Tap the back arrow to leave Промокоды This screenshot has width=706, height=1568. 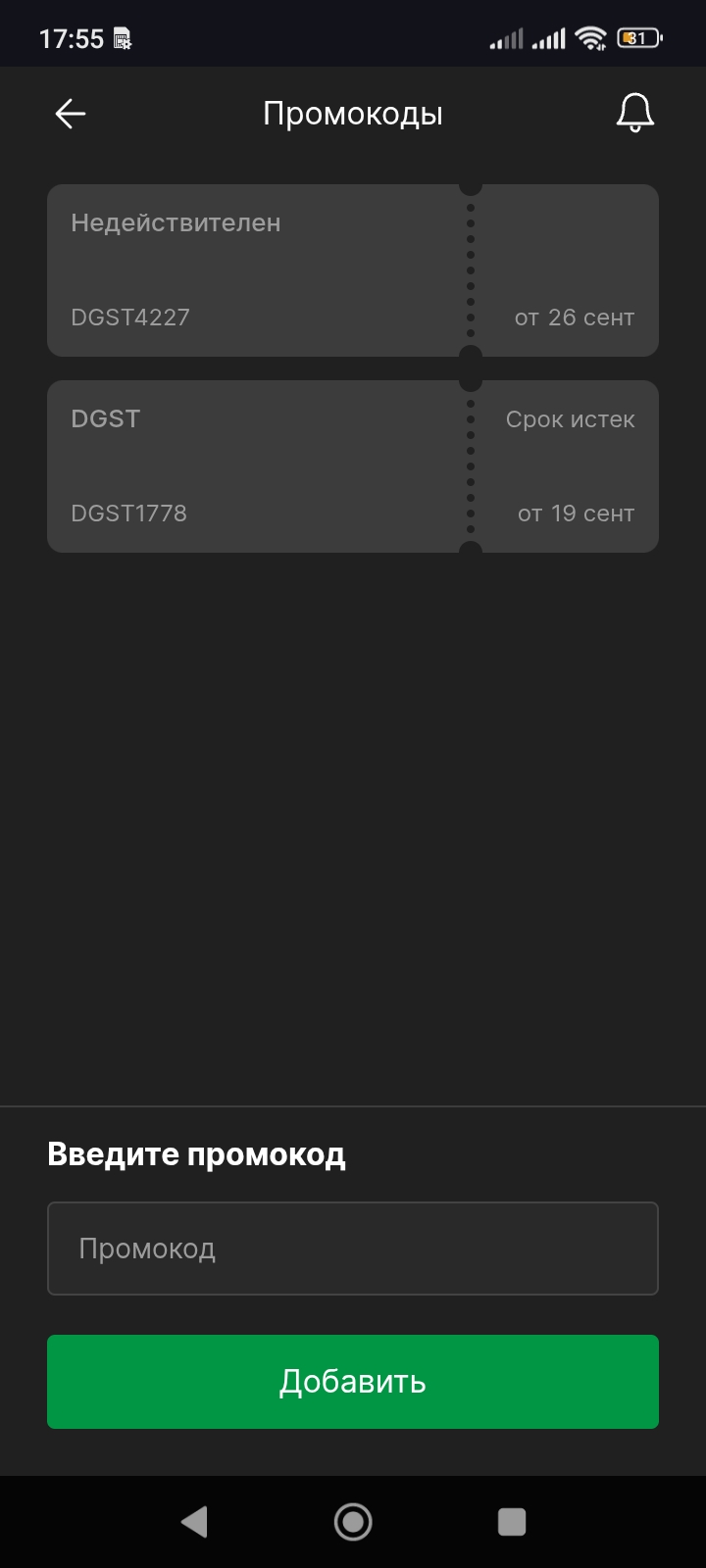coord(70,114)
